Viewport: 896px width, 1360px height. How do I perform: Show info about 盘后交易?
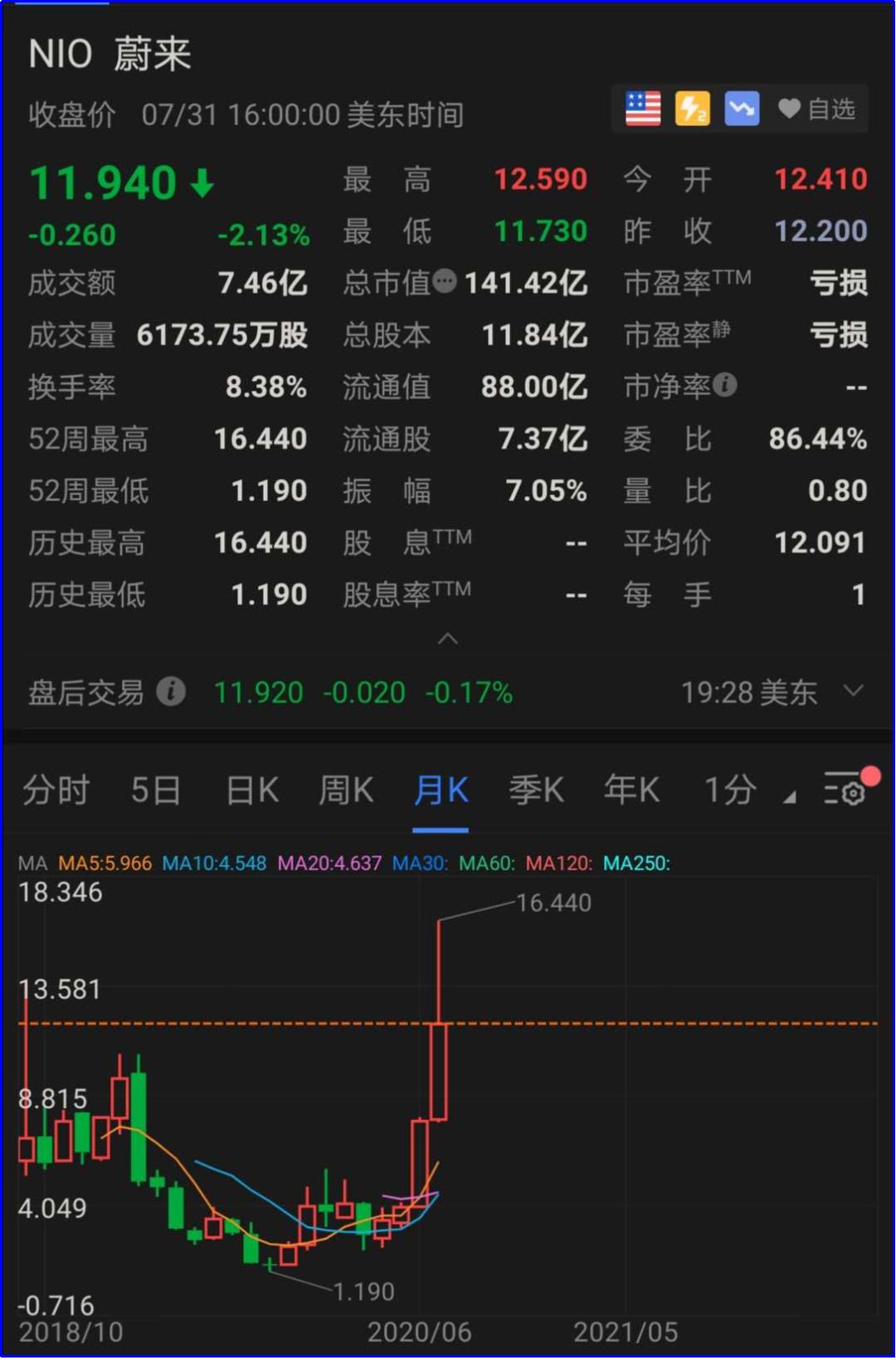pyautogui.click(x=171, y=691)
